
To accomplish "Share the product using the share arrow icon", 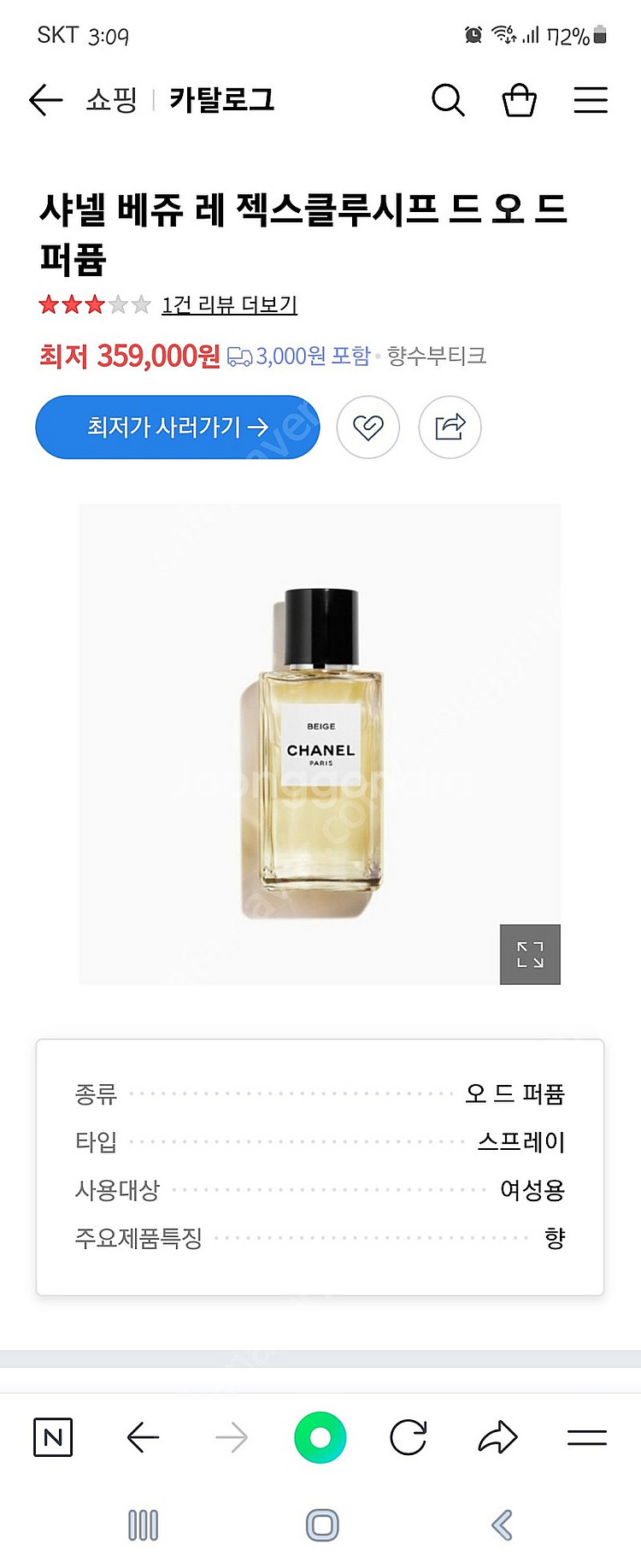I will pos(450,427).
